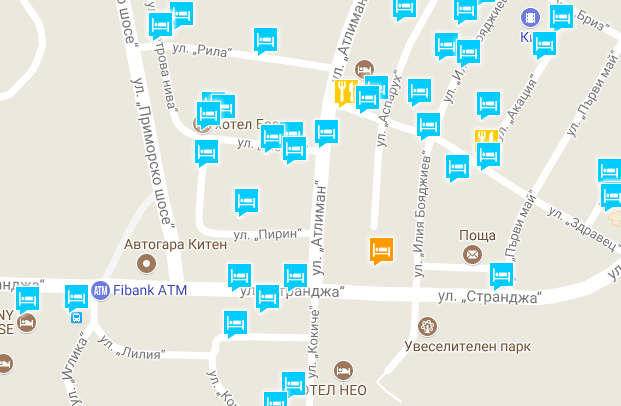
Task: Select the blue hotel marker above ул. Пирин
Action: [246, 200]
